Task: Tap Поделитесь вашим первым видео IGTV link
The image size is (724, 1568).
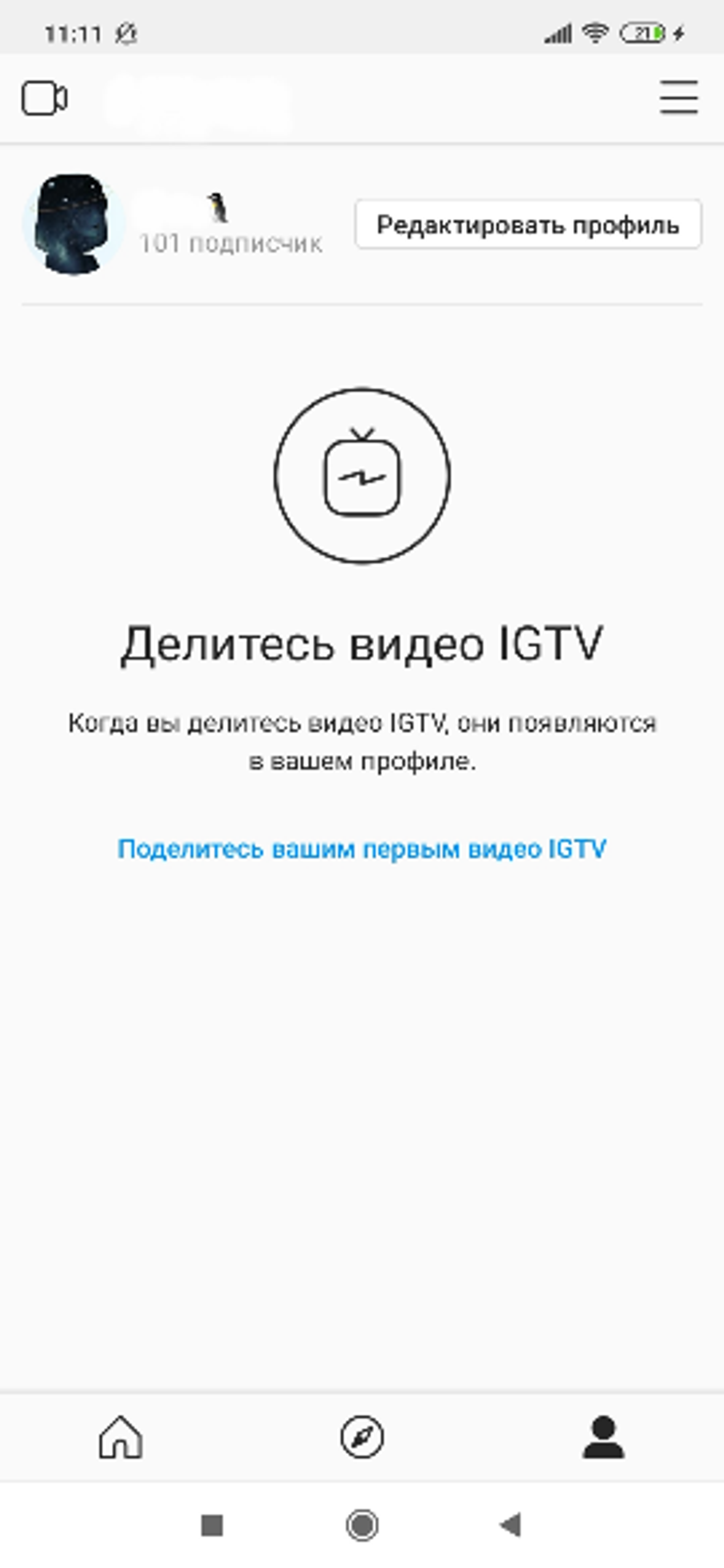Action: (362, 849)
